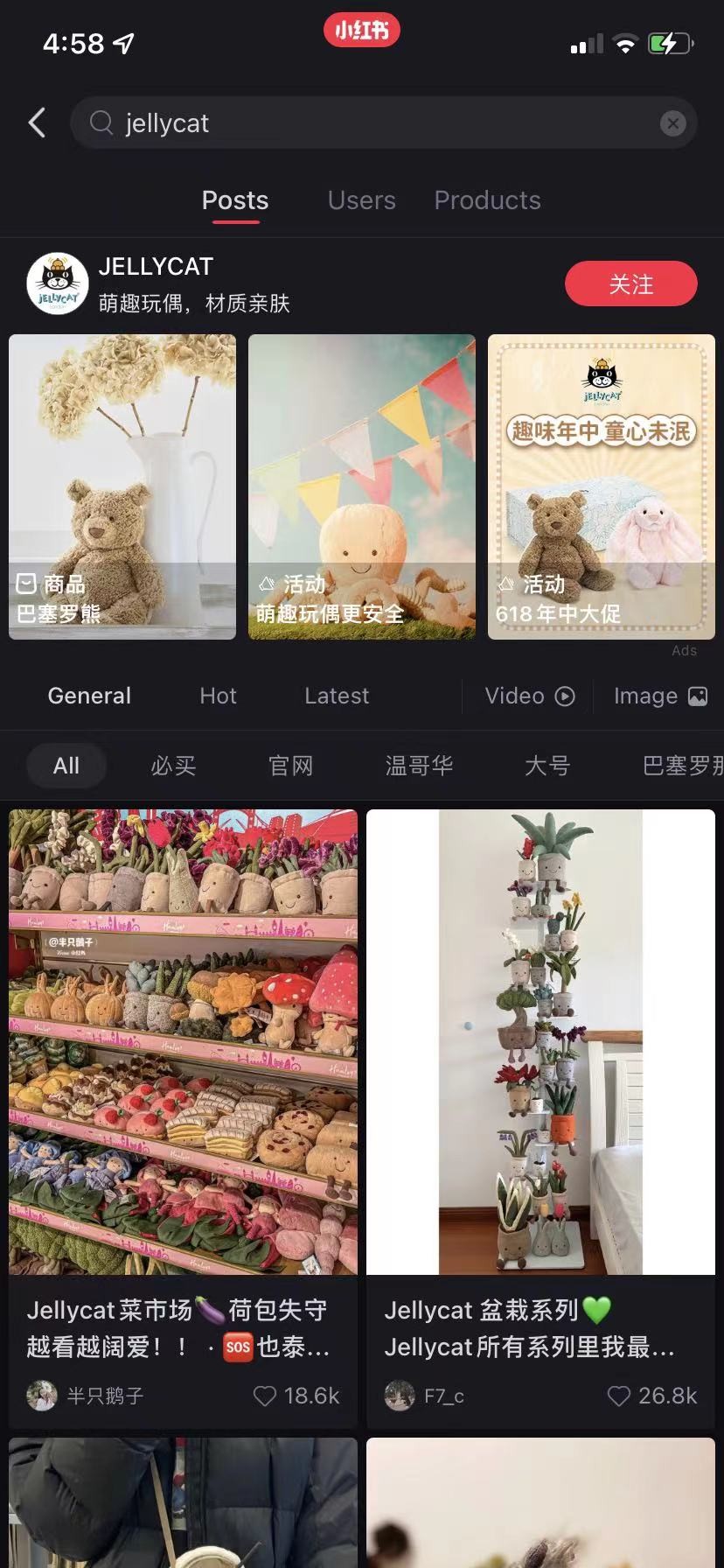Follow JELLYCAT with the 关注 button
This screenshot has width=724, height=1568.
pos(630,284)
